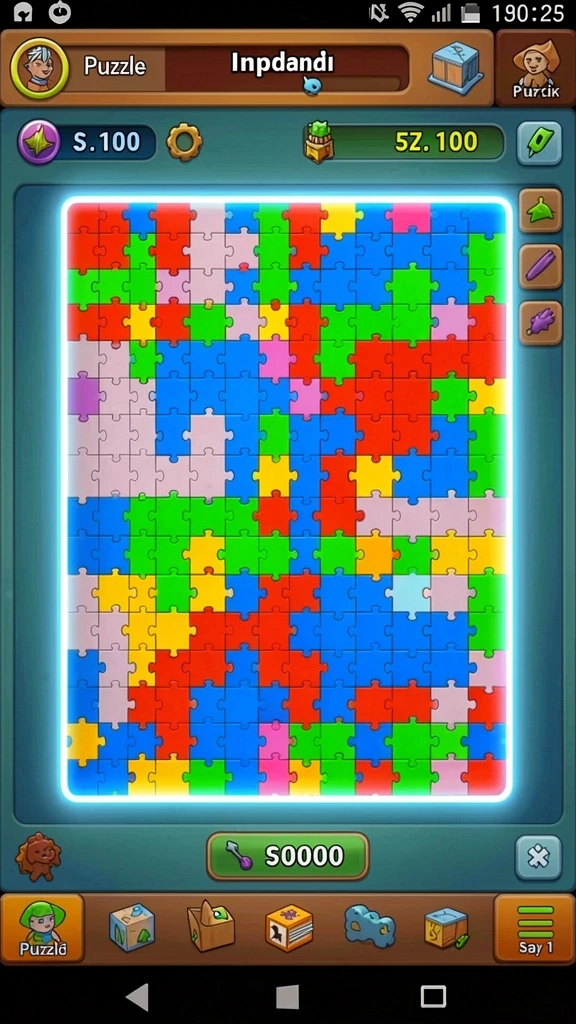Go back with system back button
576x1024 pixels.
[138, 997]
